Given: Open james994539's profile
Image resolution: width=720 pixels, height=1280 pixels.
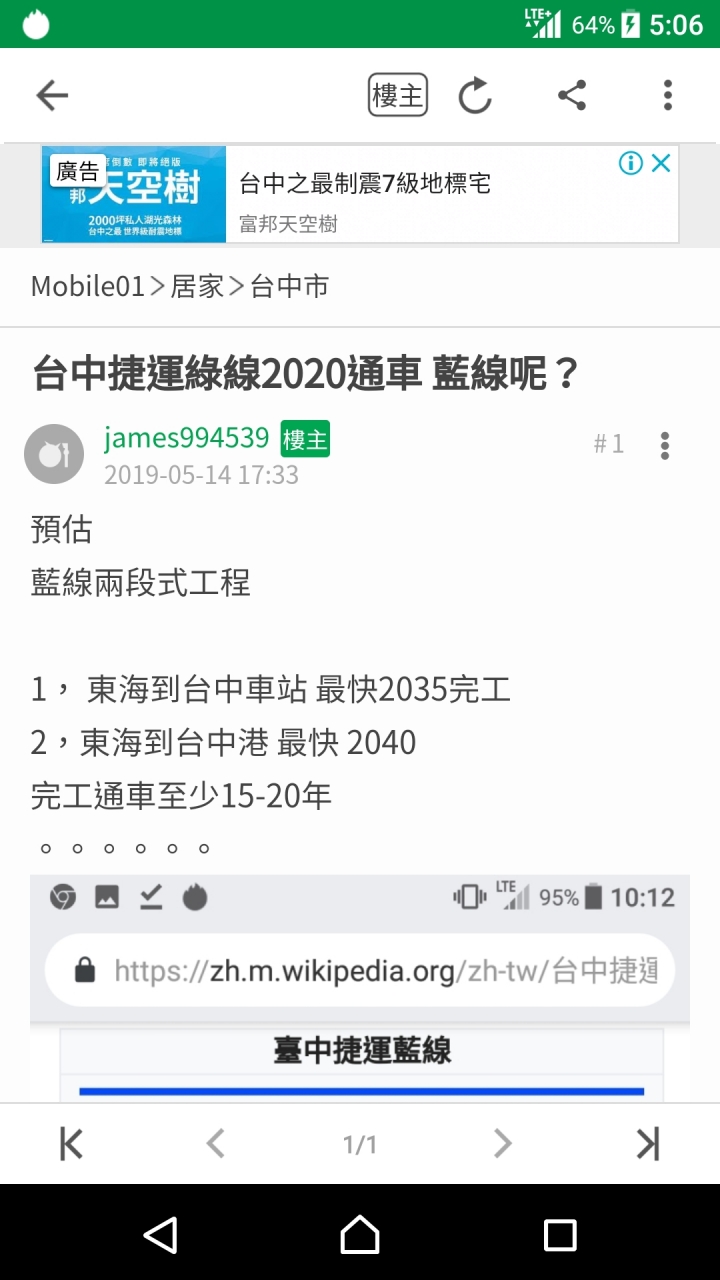Looking at the screenshot, I should [186, 438].
